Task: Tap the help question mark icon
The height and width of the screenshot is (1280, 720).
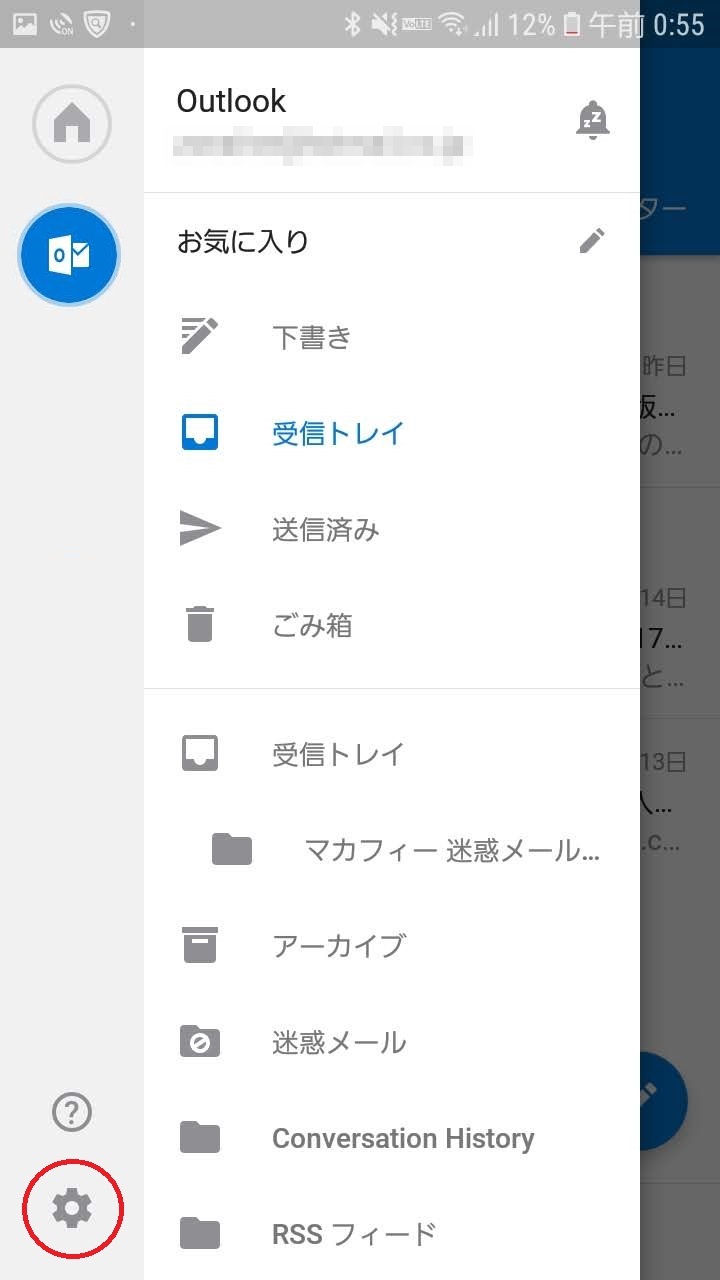Action: pyautogui.click(x=70, y=1111)
